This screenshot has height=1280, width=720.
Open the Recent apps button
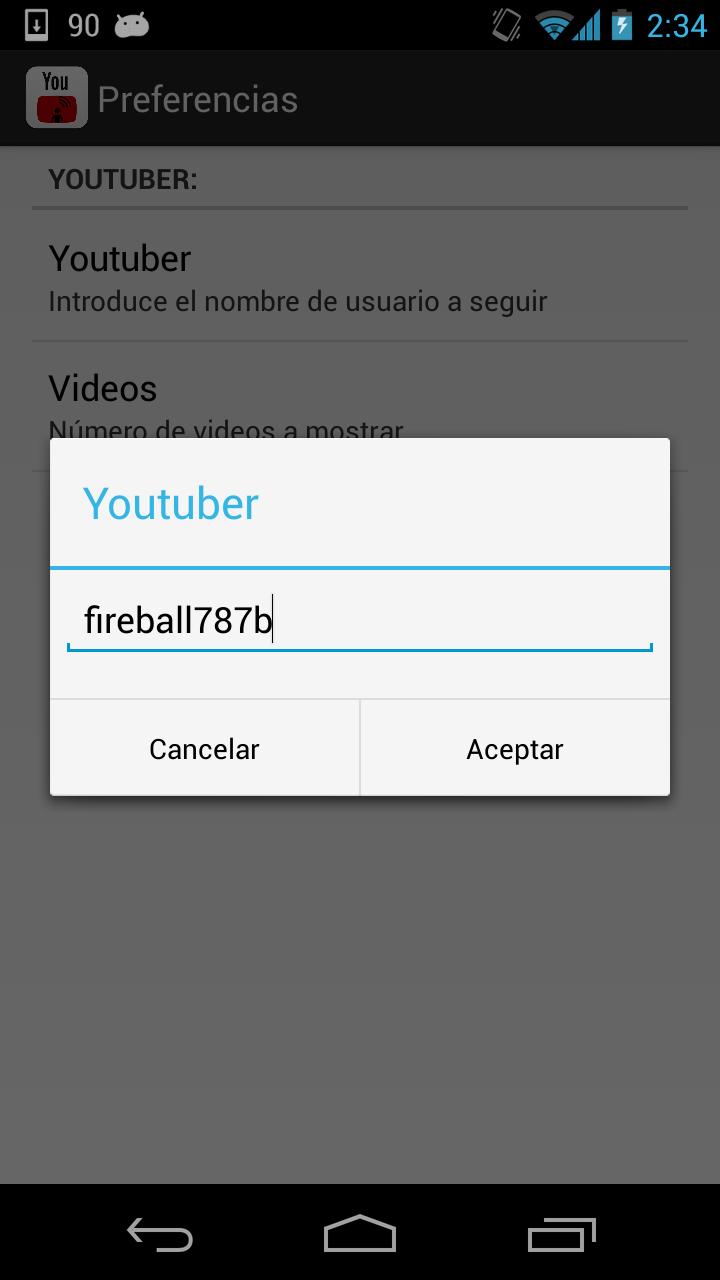tap(561, 1235)
